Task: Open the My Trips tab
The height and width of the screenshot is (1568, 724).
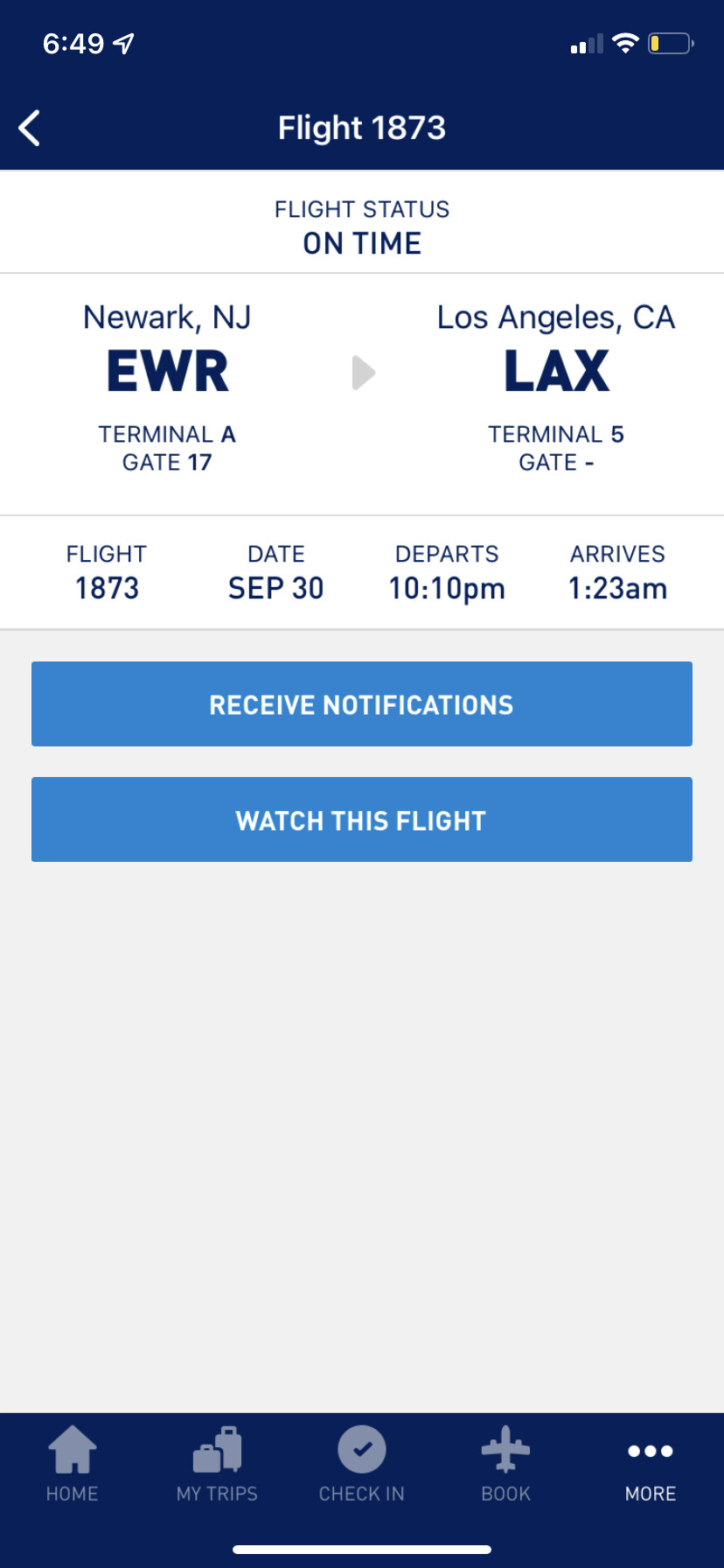Action: [217, 1464]
